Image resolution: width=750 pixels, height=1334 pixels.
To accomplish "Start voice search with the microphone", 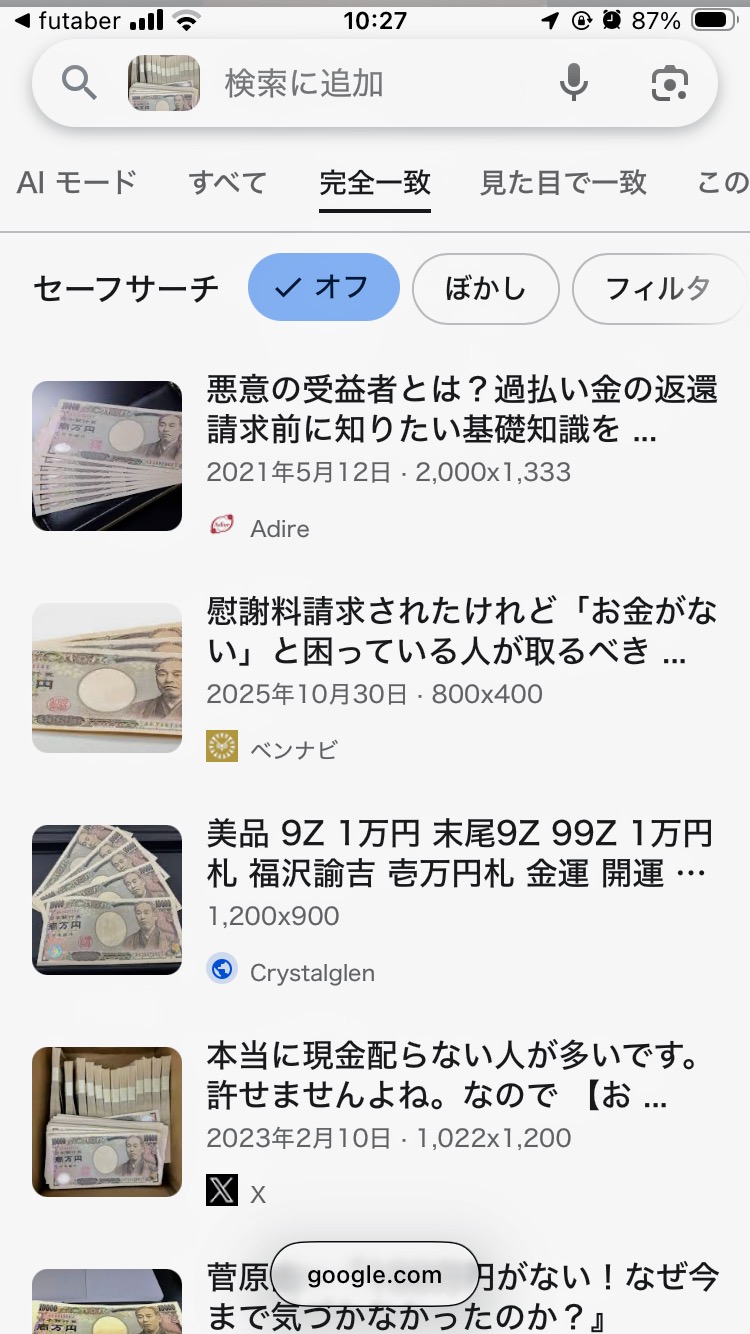I will [574, 84].
